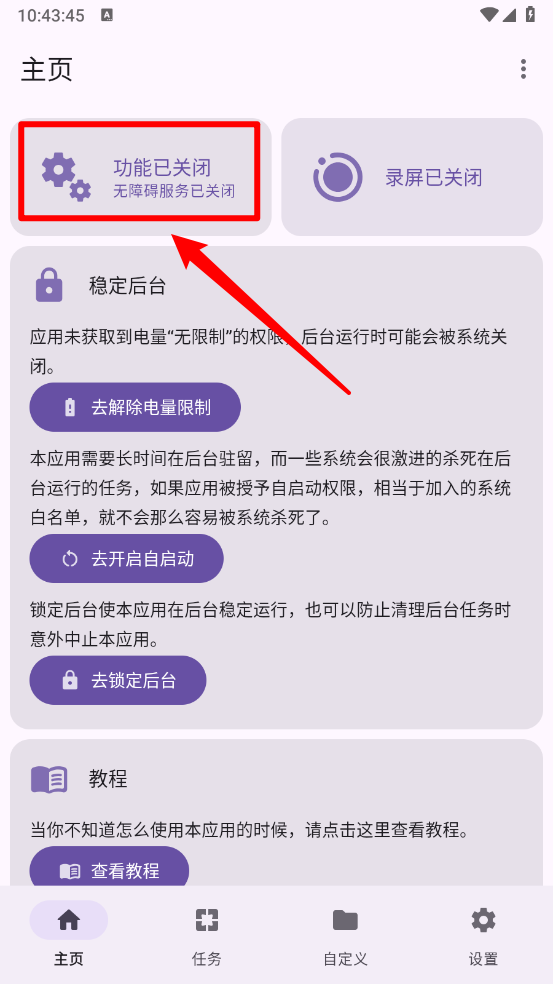Tap 去解除电量限制 button

pos(135,407)
